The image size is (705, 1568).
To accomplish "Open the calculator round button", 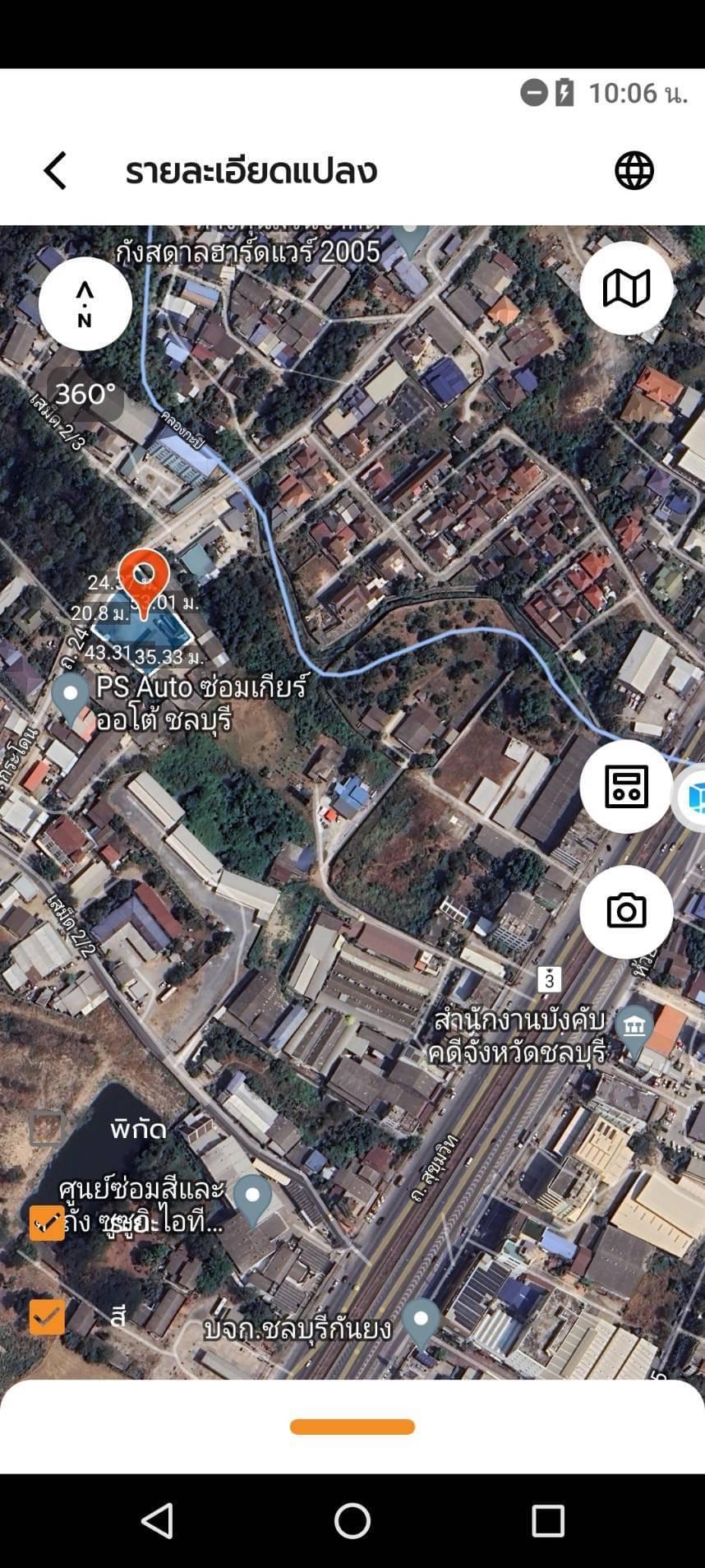I will pos(626,786).
